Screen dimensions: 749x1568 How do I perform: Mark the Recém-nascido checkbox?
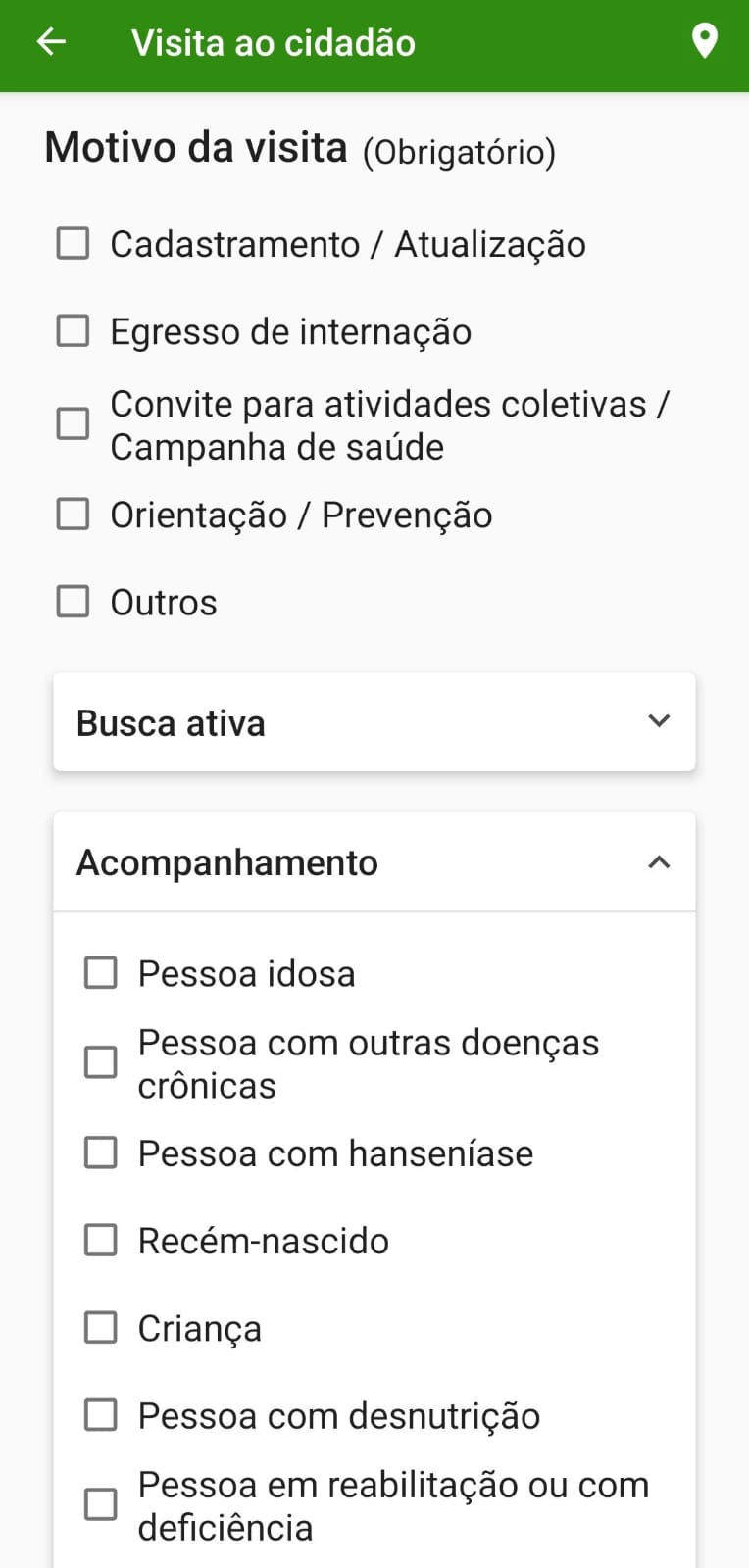[100, 1240]
